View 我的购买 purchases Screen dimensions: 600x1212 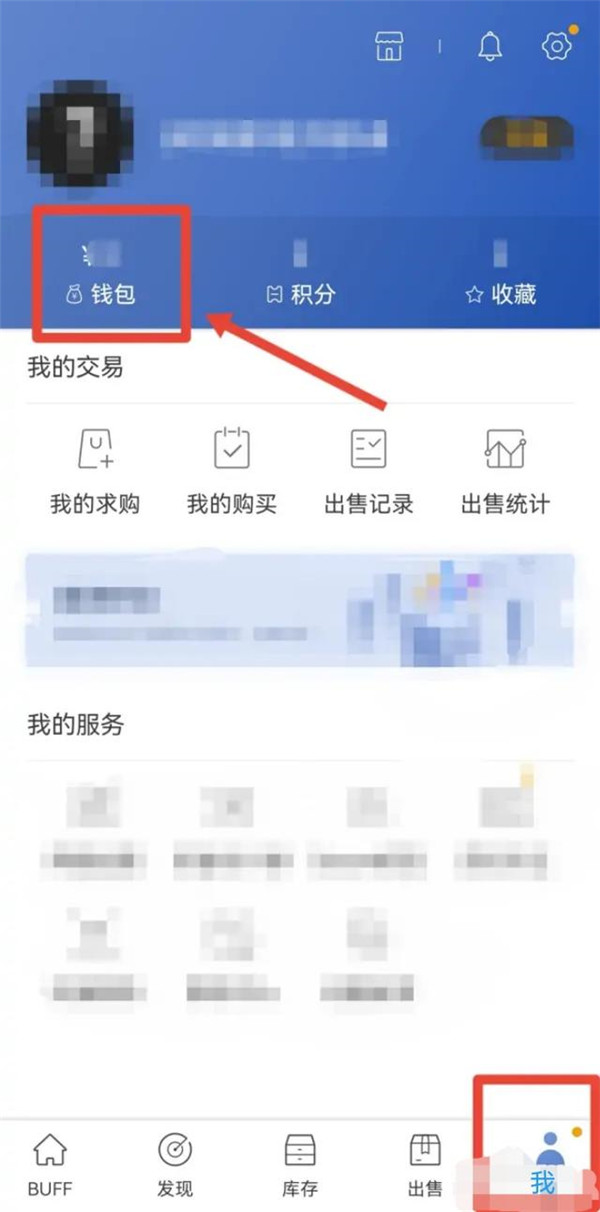click(x=232, y=468)
